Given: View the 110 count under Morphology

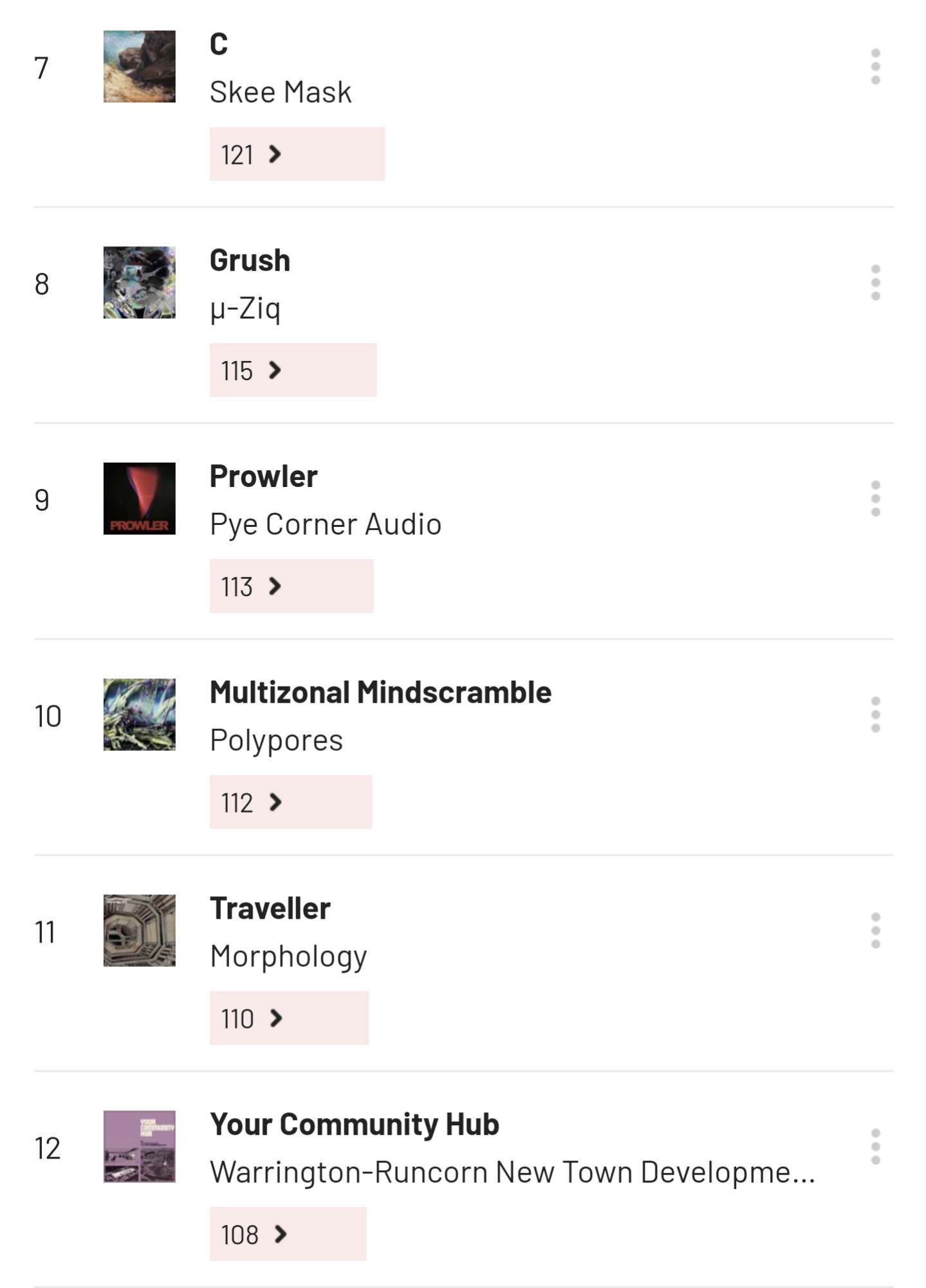Looking at the screenshot, I should pos(289,1018).
